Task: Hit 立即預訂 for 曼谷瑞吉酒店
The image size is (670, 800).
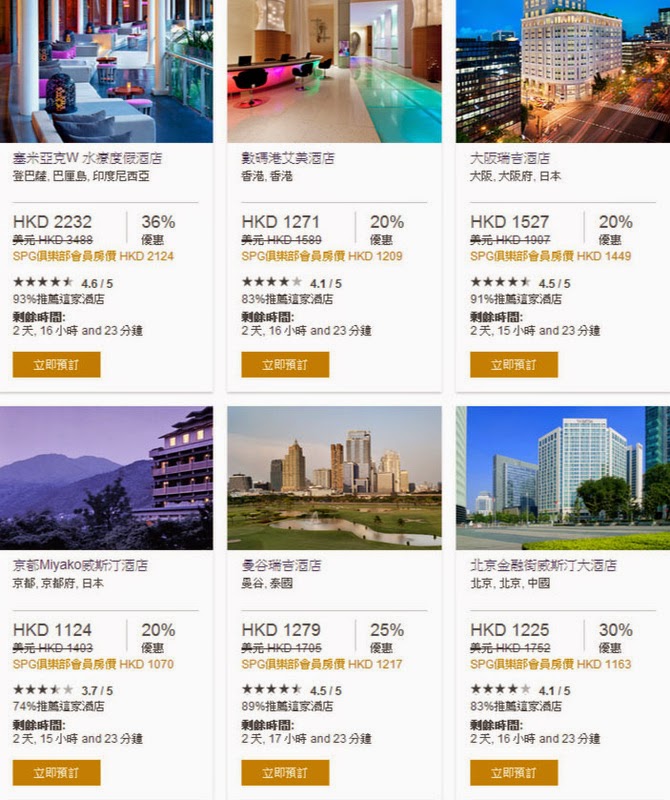Action: pos(285,772)
